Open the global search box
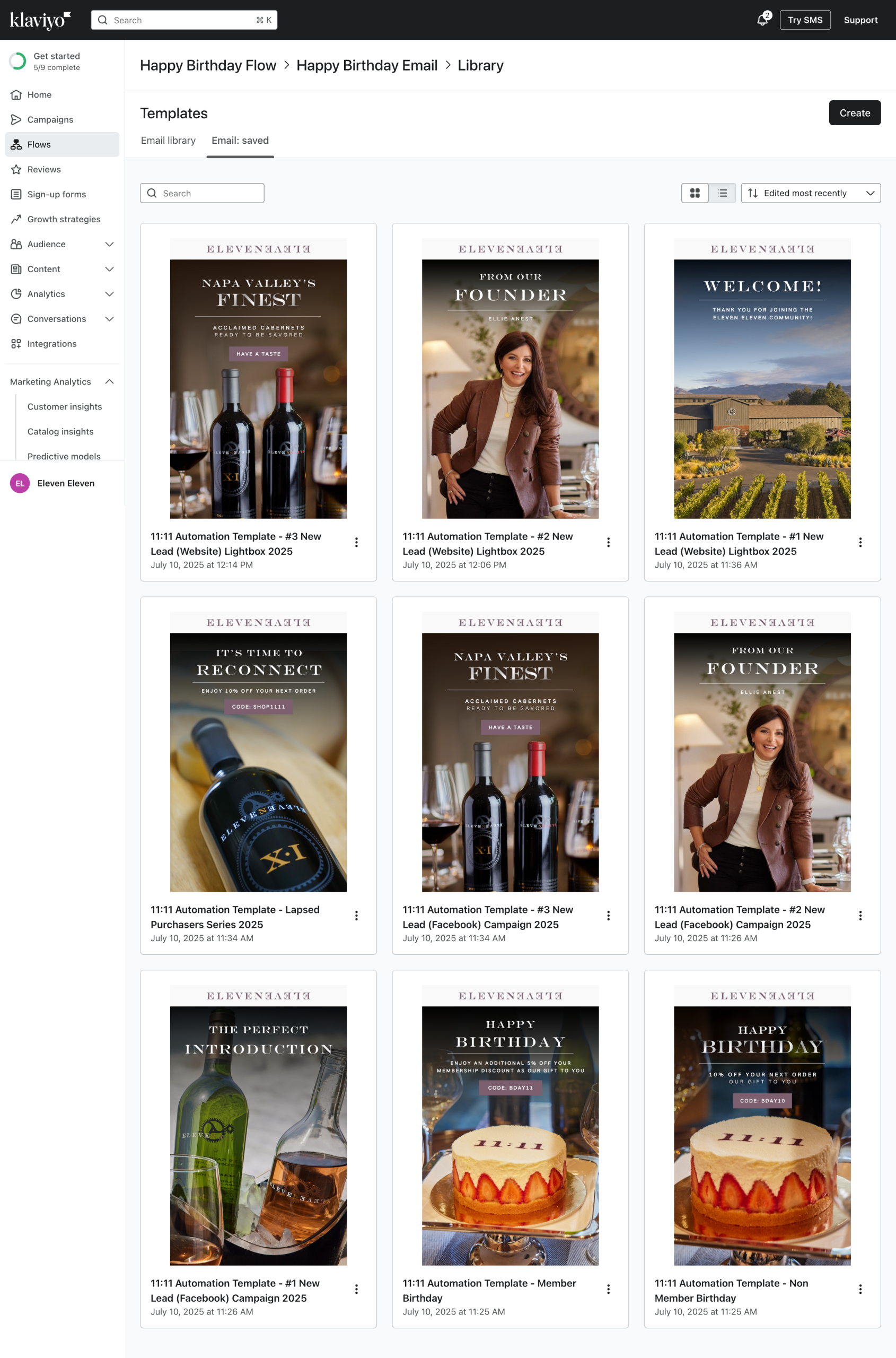 pos(184,20)
